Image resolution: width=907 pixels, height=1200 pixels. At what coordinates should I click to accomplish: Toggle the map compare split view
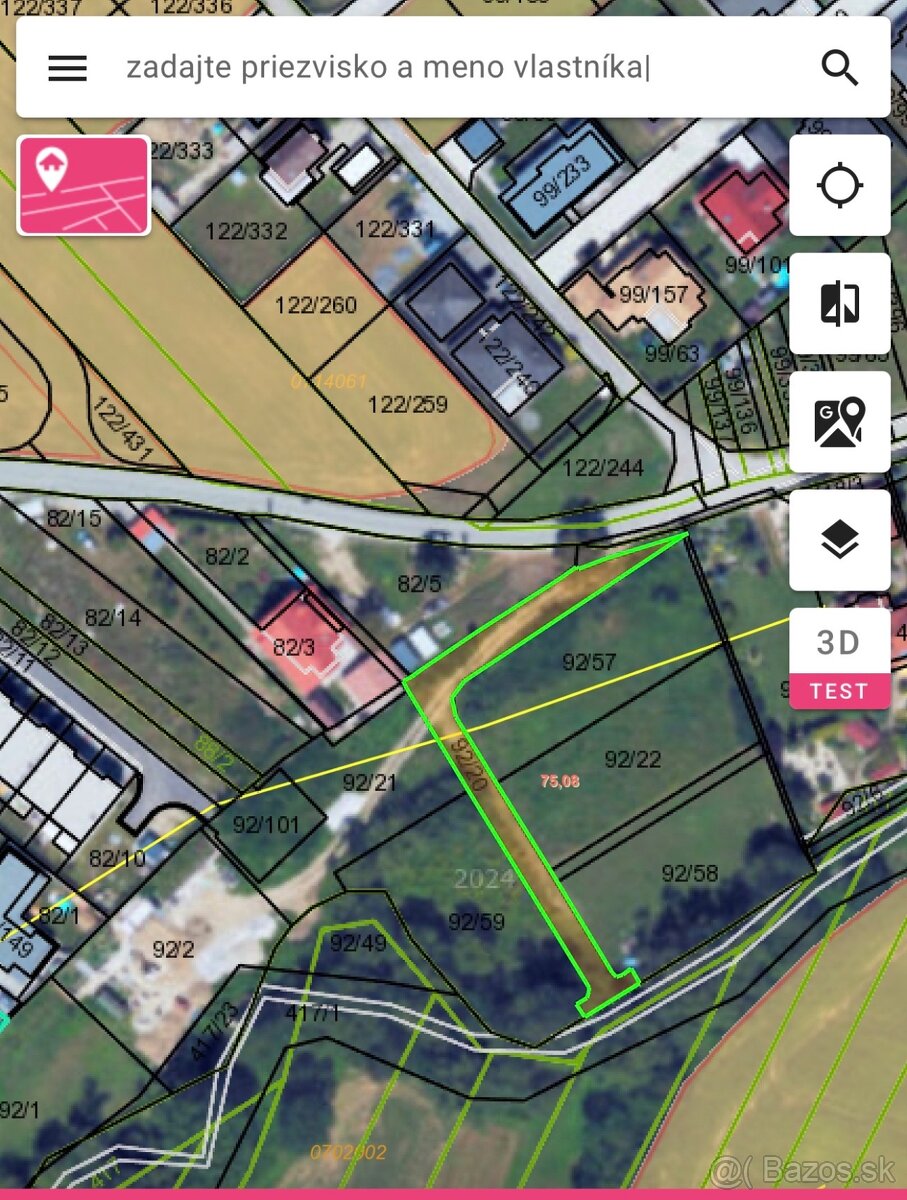click(x=839, y=304)
